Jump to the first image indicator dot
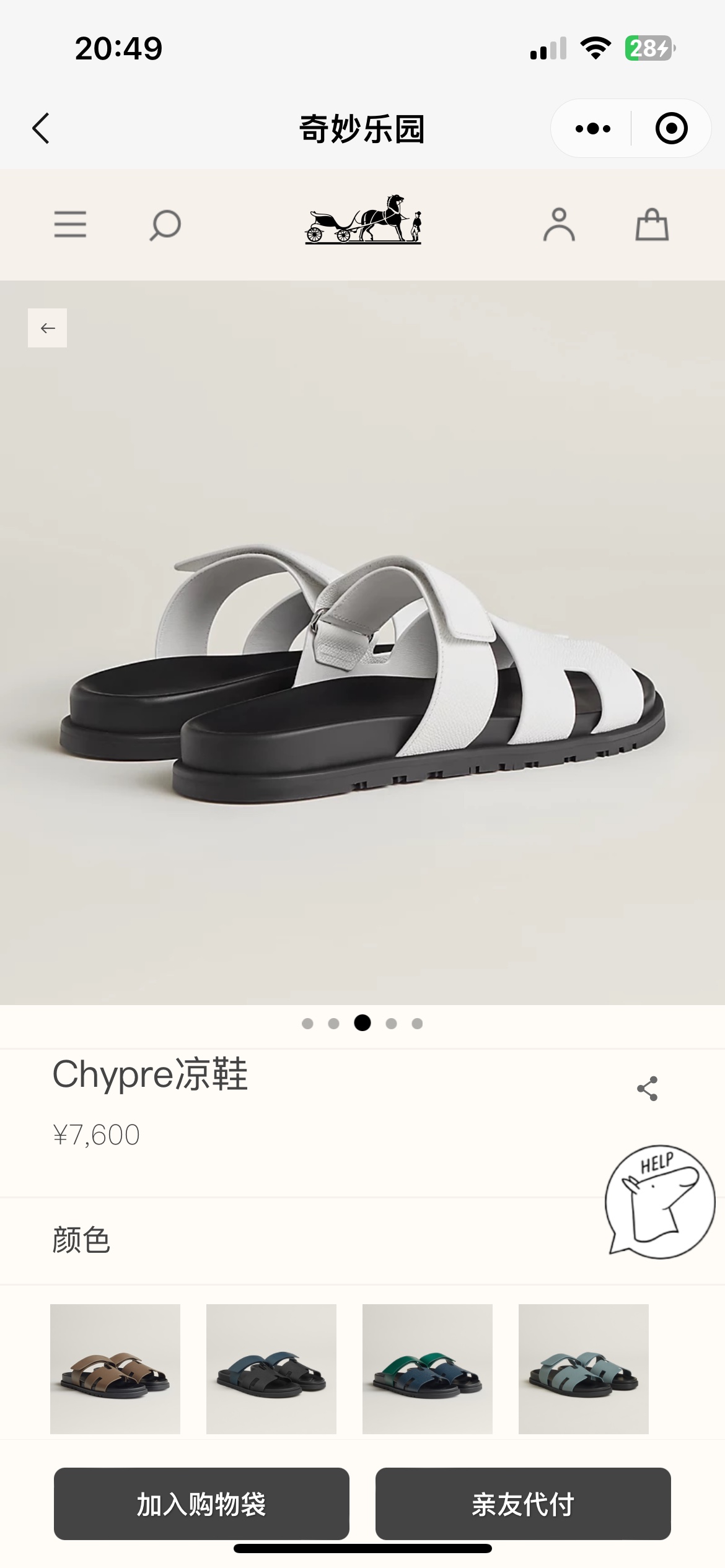Viewport: 725px width, 1568px height. coord(307,1024)
